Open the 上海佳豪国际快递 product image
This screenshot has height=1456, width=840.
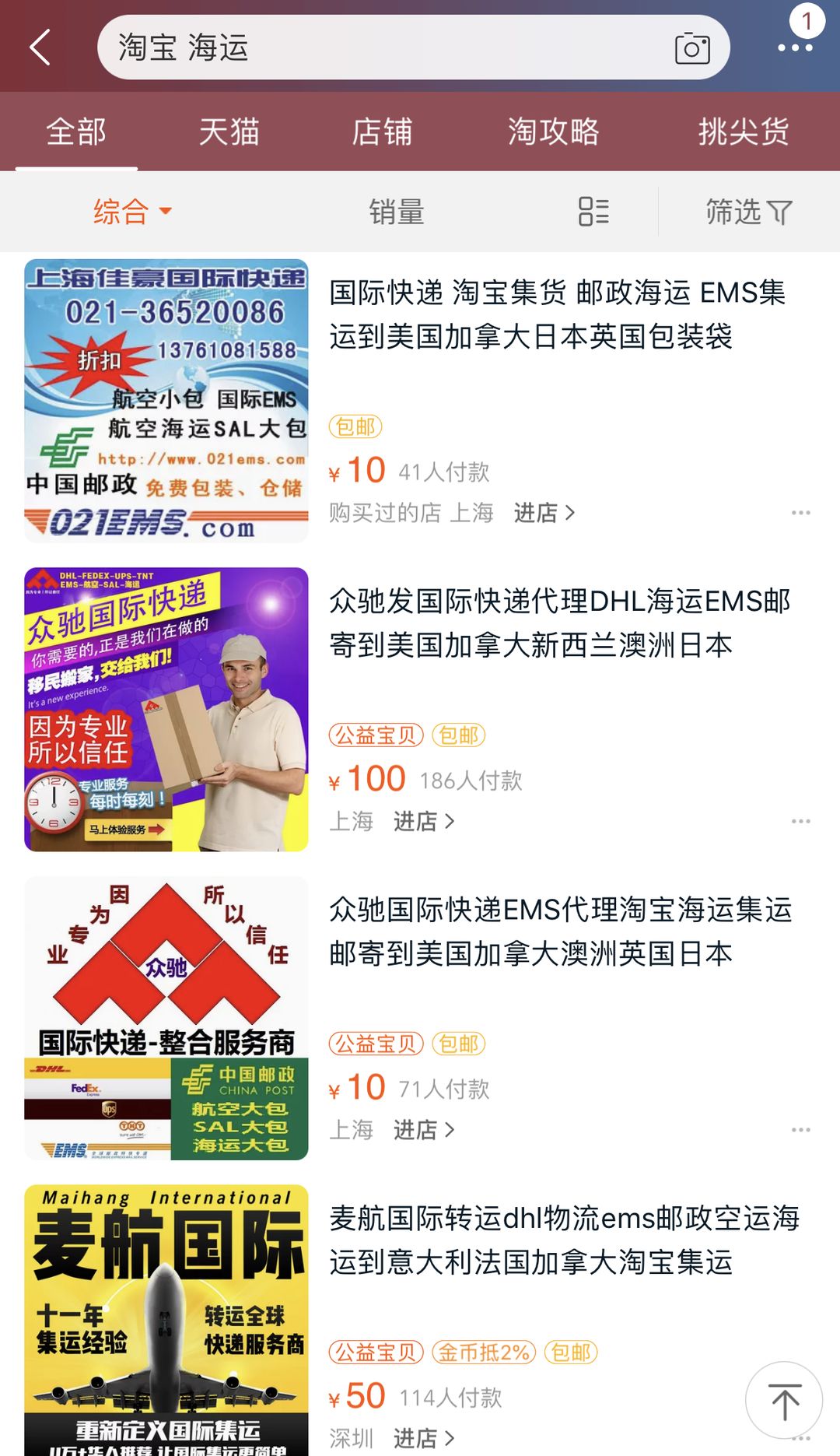(x=166, y=401)
